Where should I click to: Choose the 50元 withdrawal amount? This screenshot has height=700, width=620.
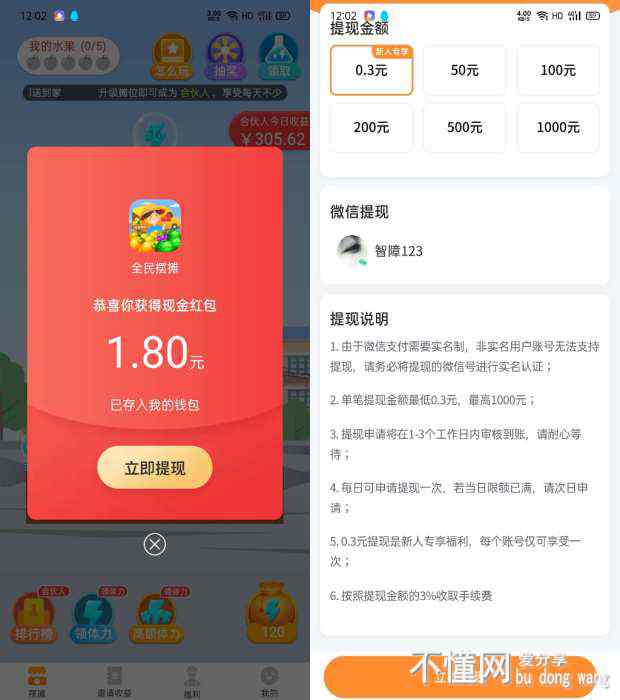[464, 71]
